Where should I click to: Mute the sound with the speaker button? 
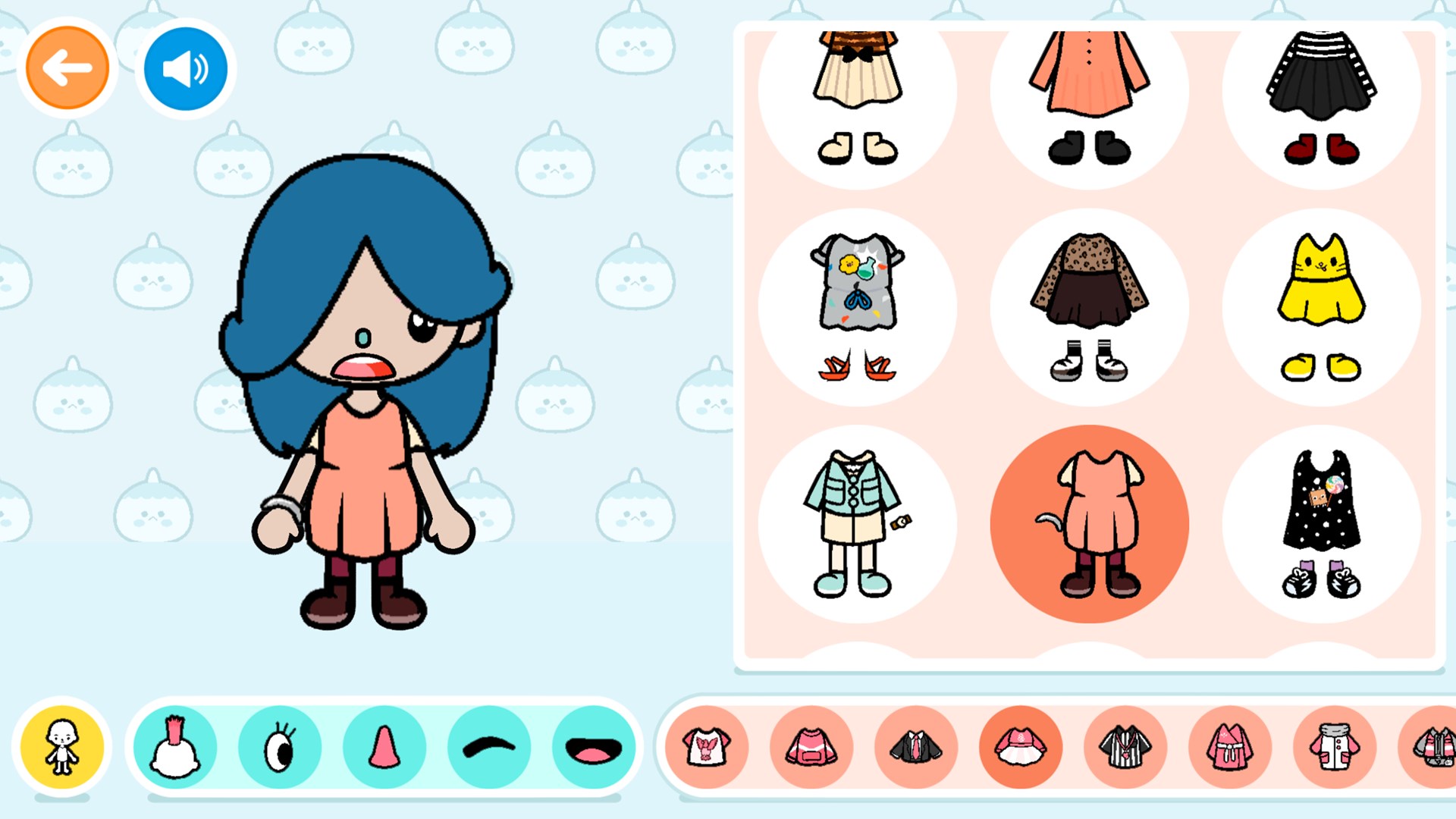[186, 68]
